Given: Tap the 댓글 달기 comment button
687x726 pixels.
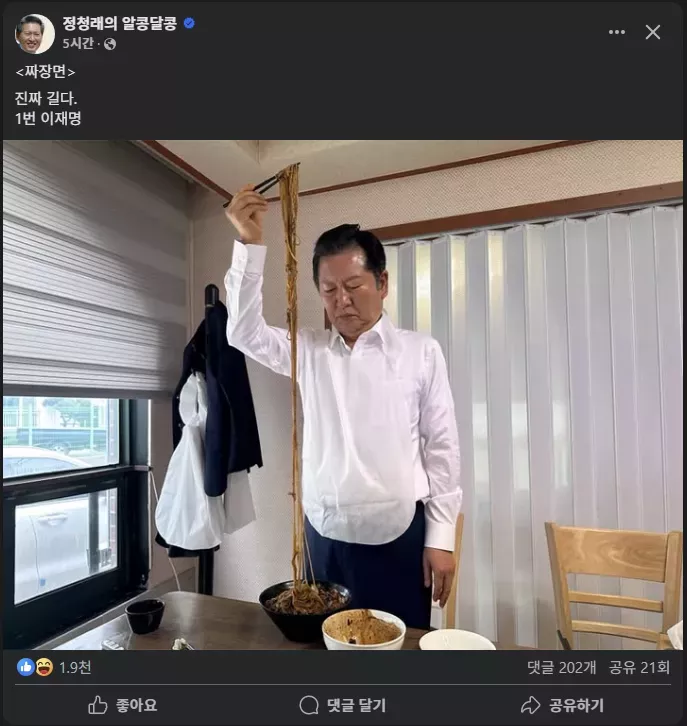Looking at the screenshot, I should [x=343, y=705].
